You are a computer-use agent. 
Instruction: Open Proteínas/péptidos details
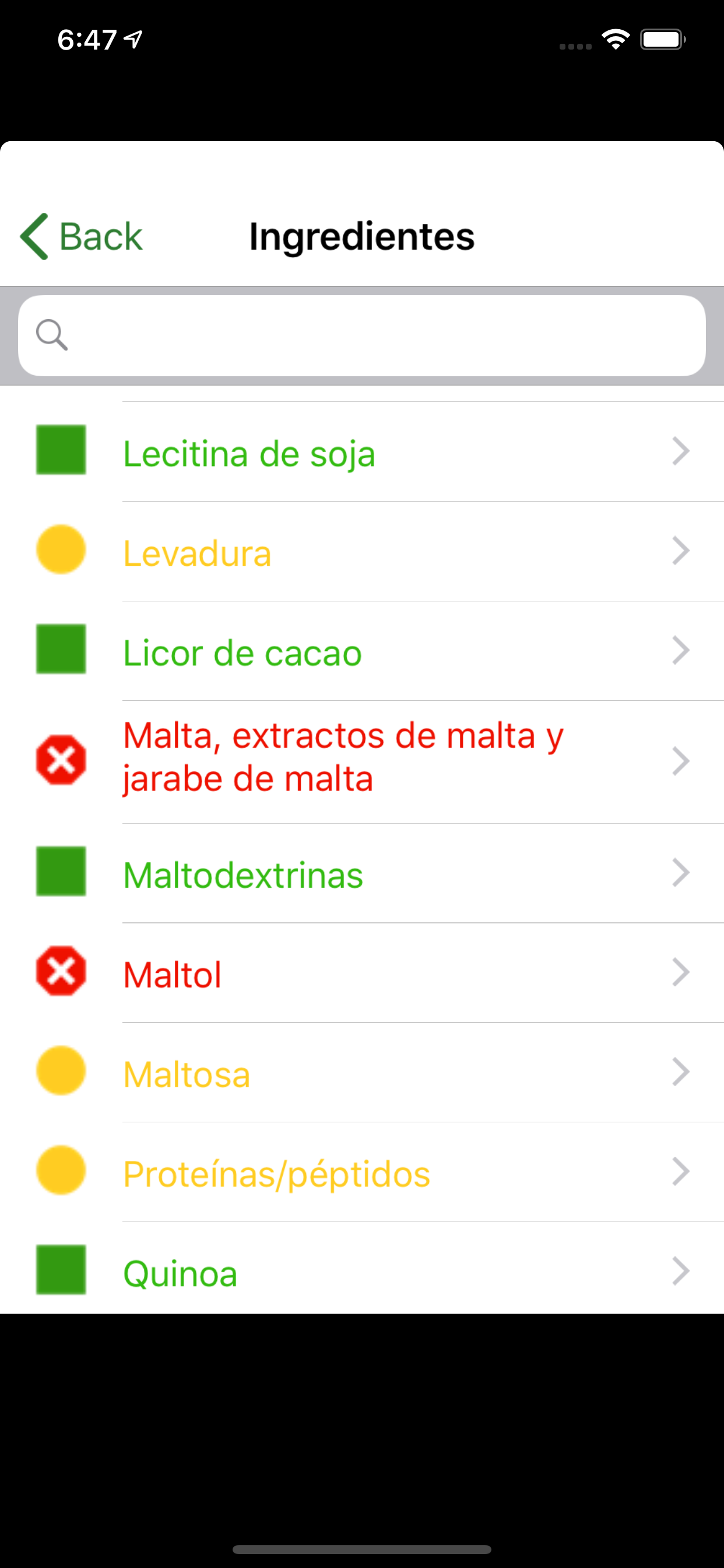[x=362, y=1172]
